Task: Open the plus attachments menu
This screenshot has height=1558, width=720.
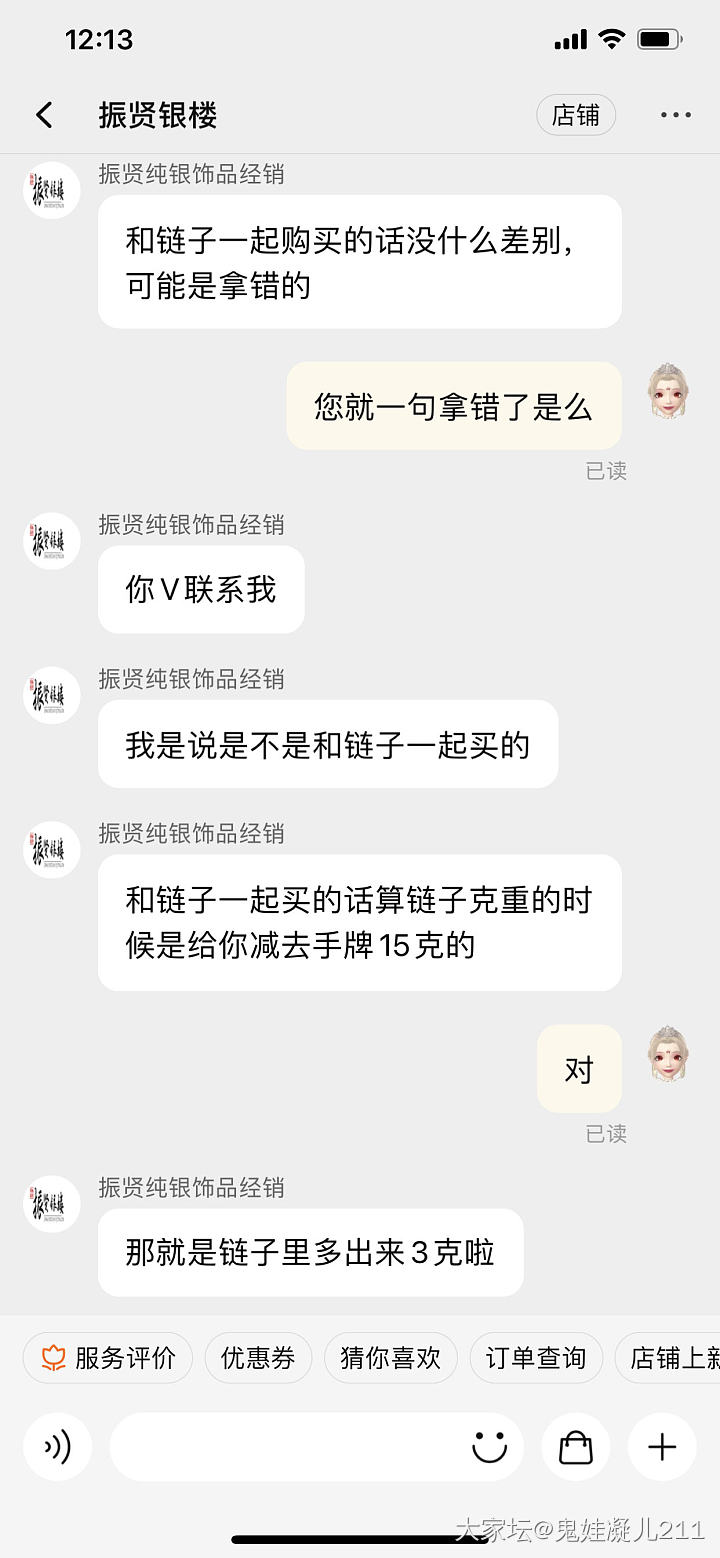Action: (x=662, y=1447)
